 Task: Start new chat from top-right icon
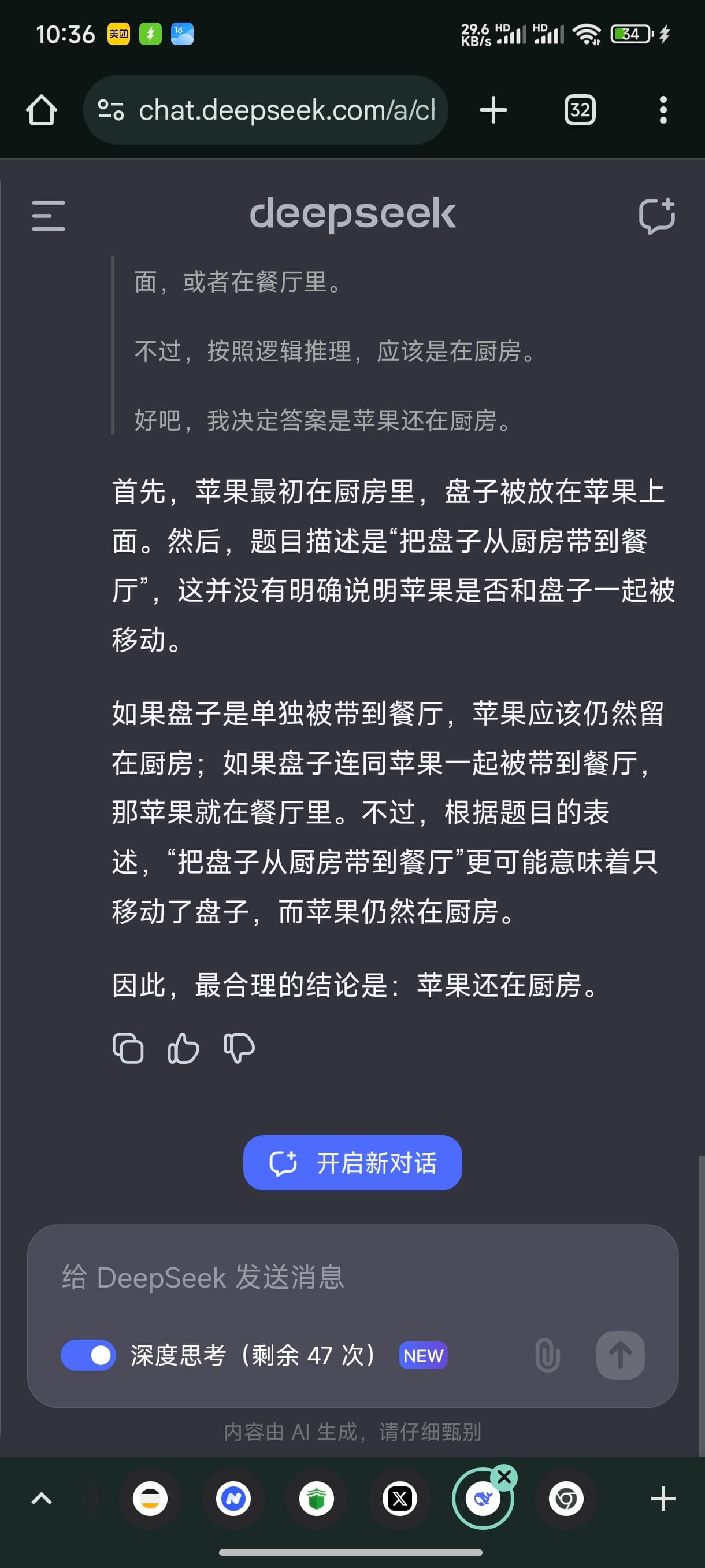tap(657, 216)
